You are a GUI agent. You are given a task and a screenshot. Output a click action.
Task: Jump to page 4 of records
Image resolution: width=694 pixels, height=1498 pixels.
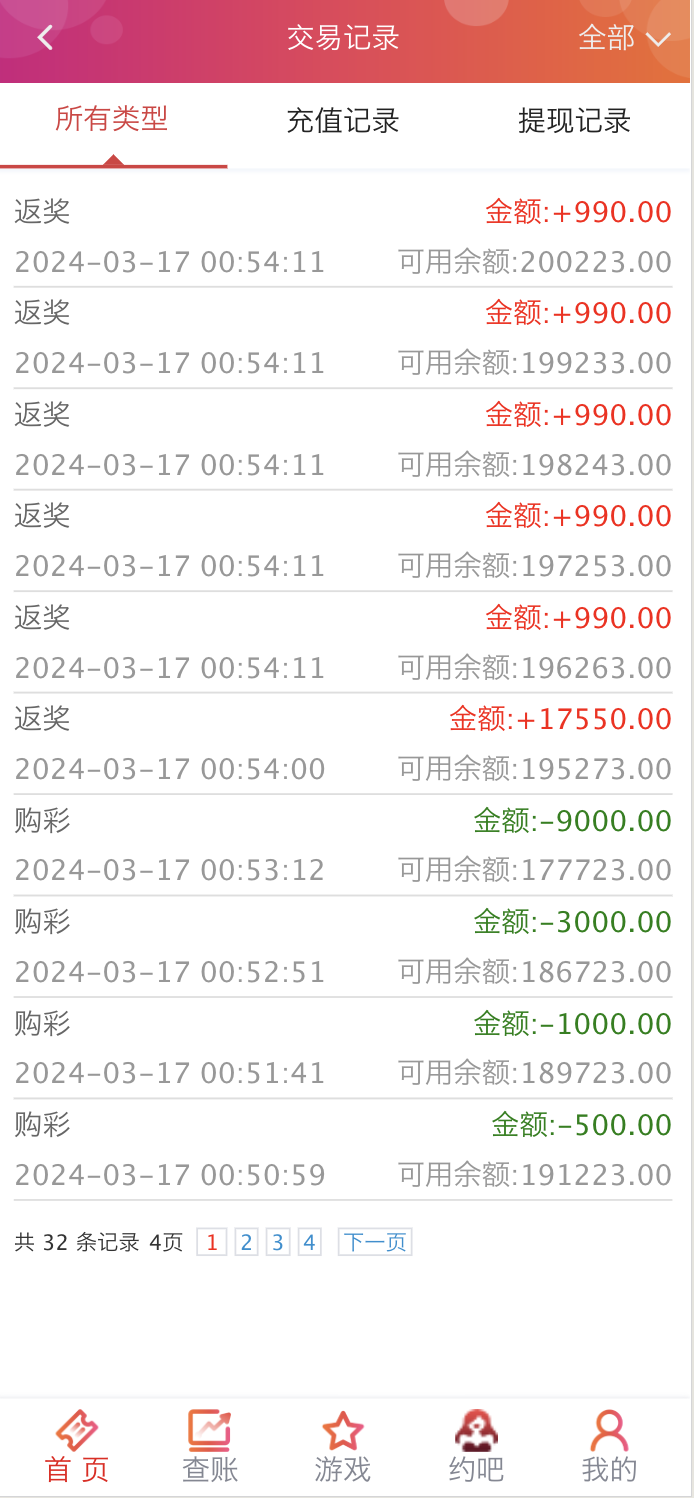[x=310, y=1242]
